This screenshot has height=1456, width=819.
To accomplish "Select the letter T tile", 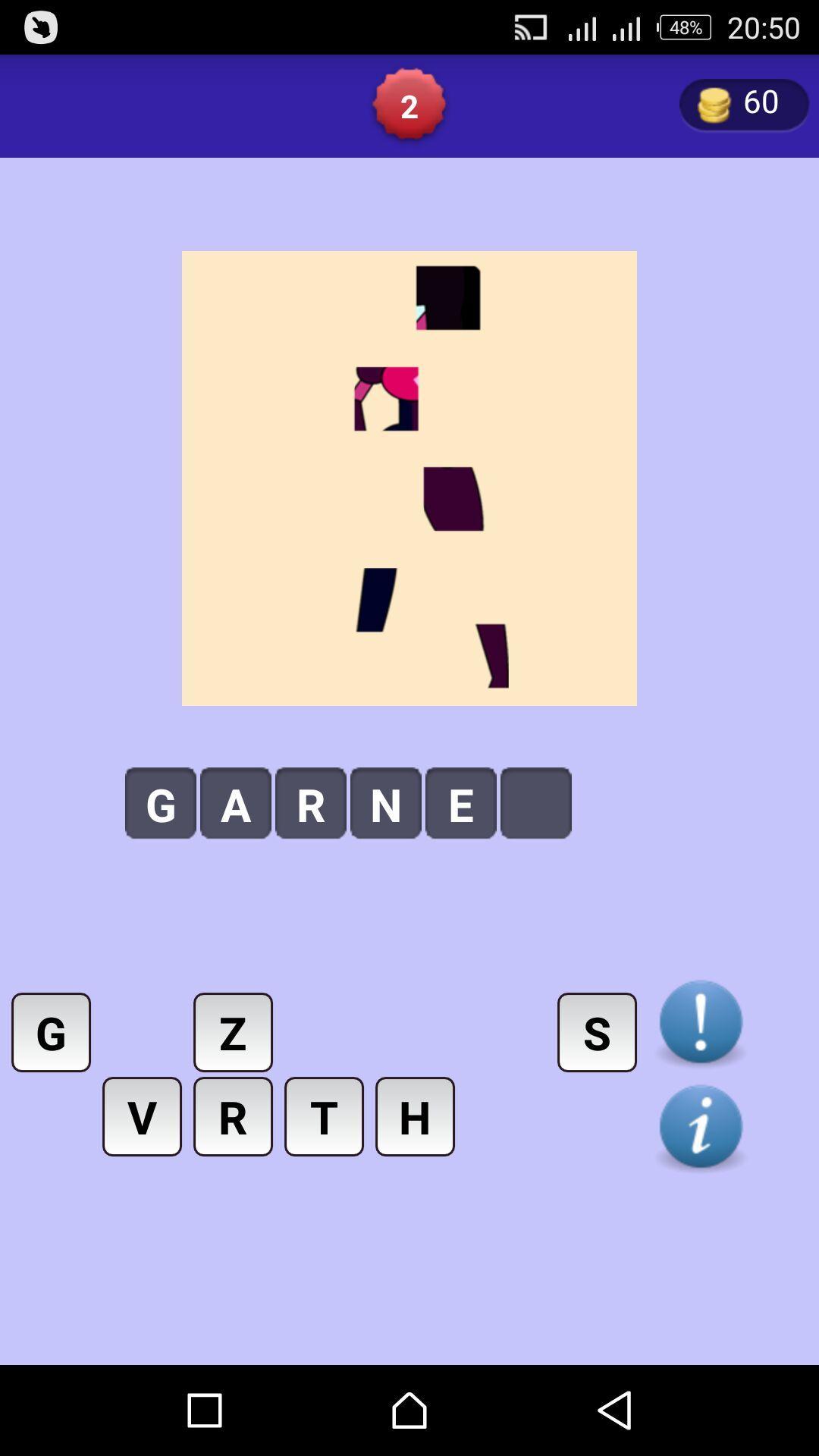I will coord(324,1116).
